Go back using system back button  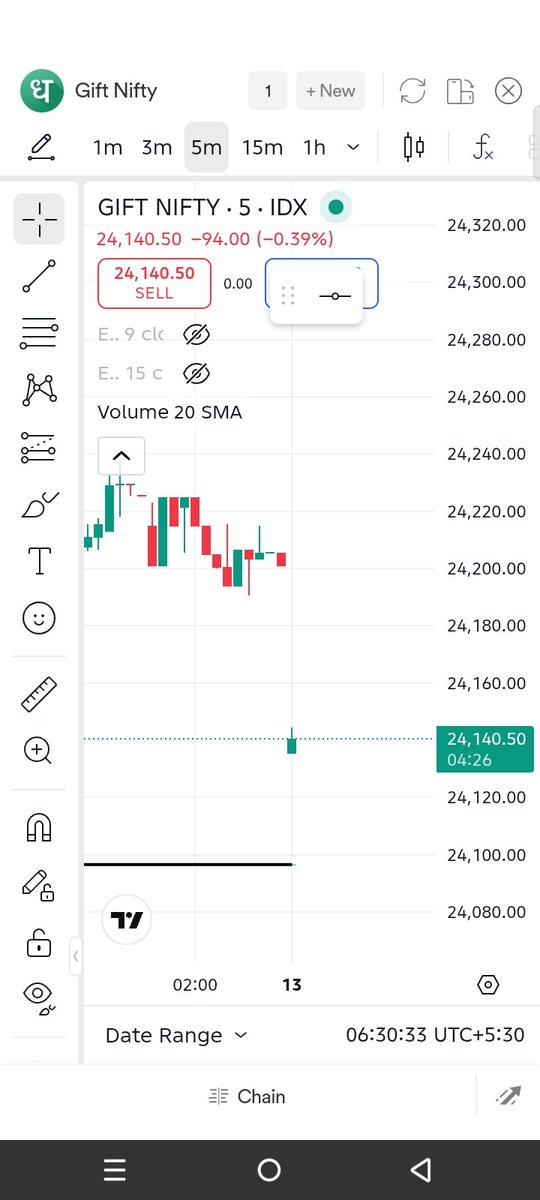tap(421, 1170)
